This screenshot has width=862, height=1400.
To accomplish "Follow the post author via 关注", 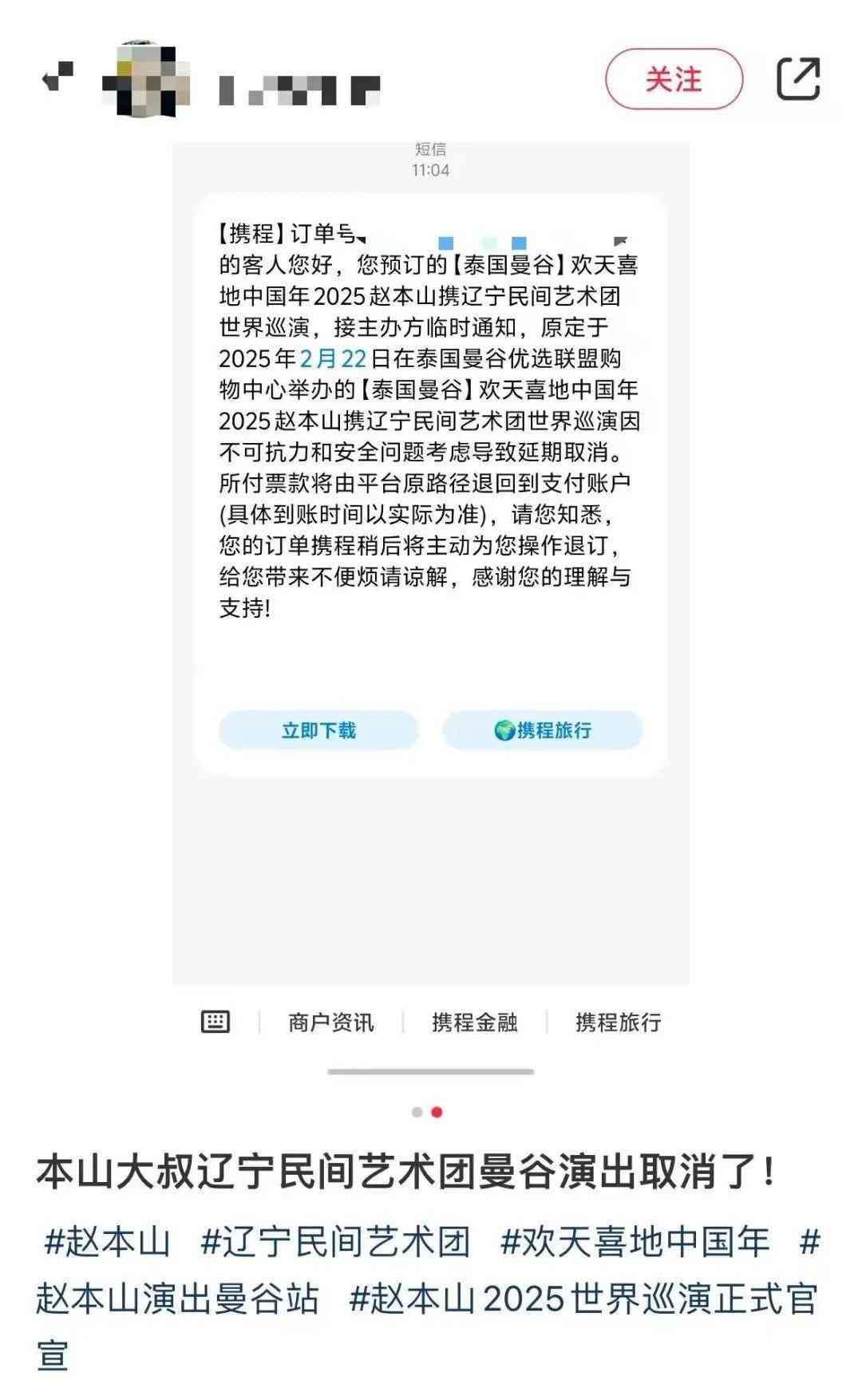I will pos(674,79).
